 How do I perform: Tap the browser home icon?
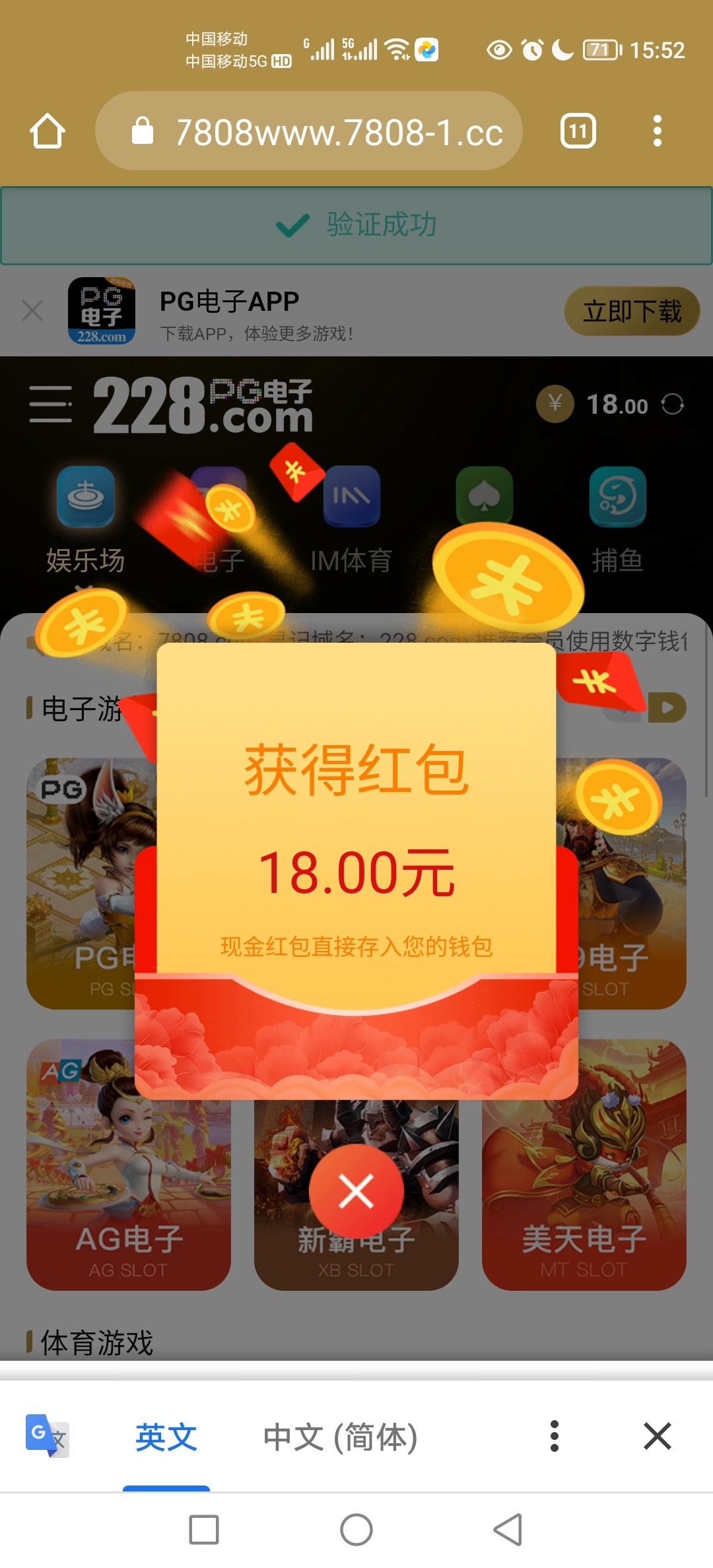48,131
